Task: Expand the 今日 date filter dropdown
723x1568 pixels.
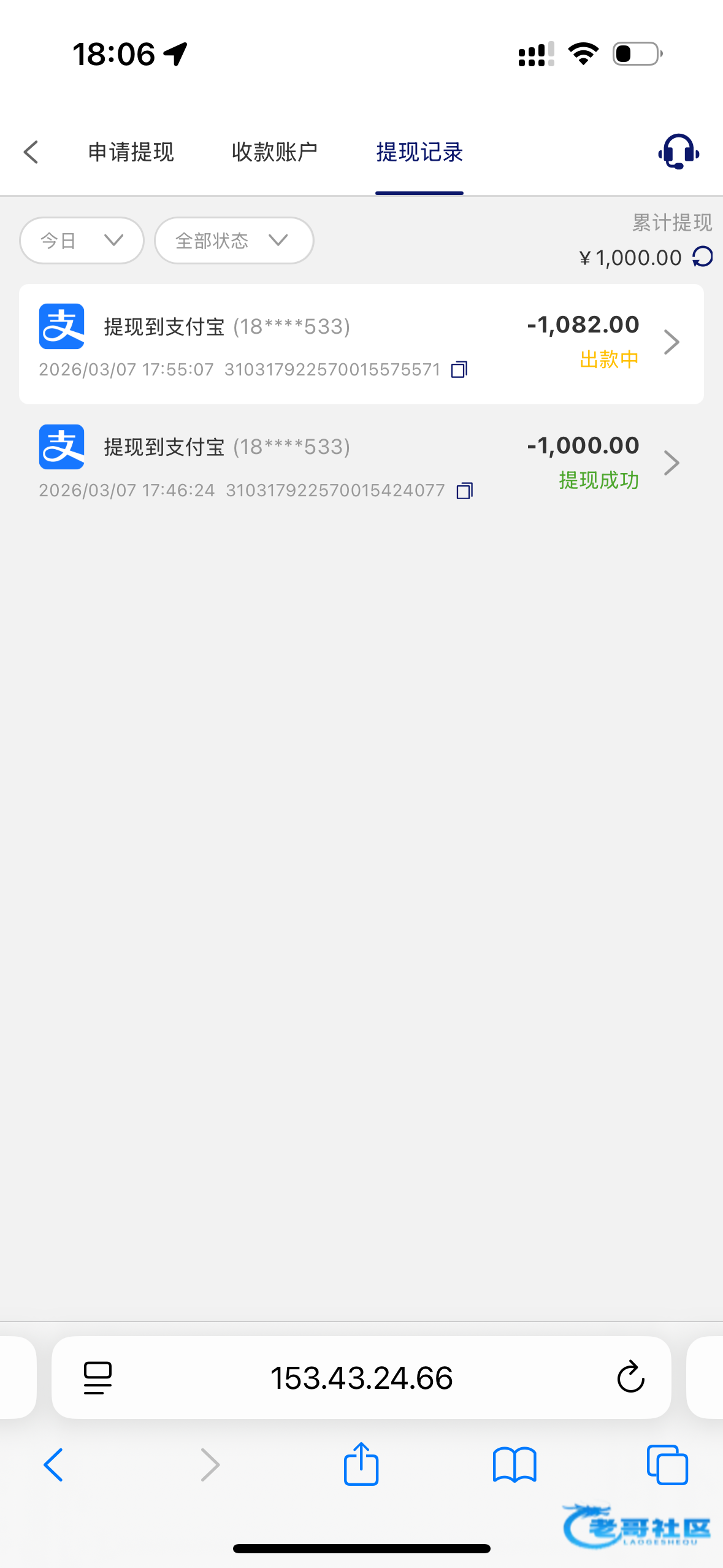Action: [x=82, y=240]
